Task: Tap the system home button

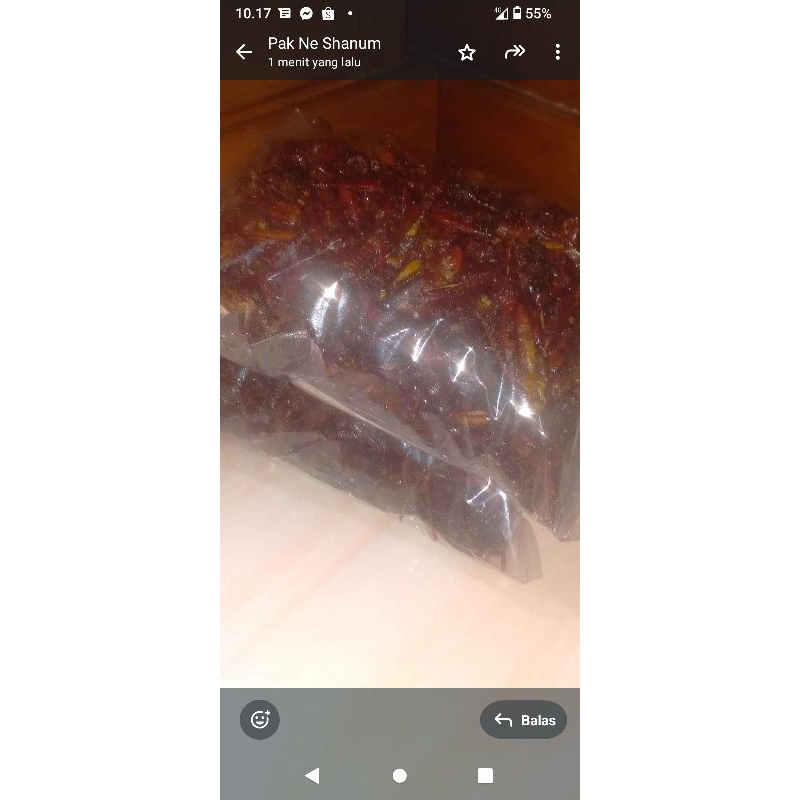Action: click(400, 776)
